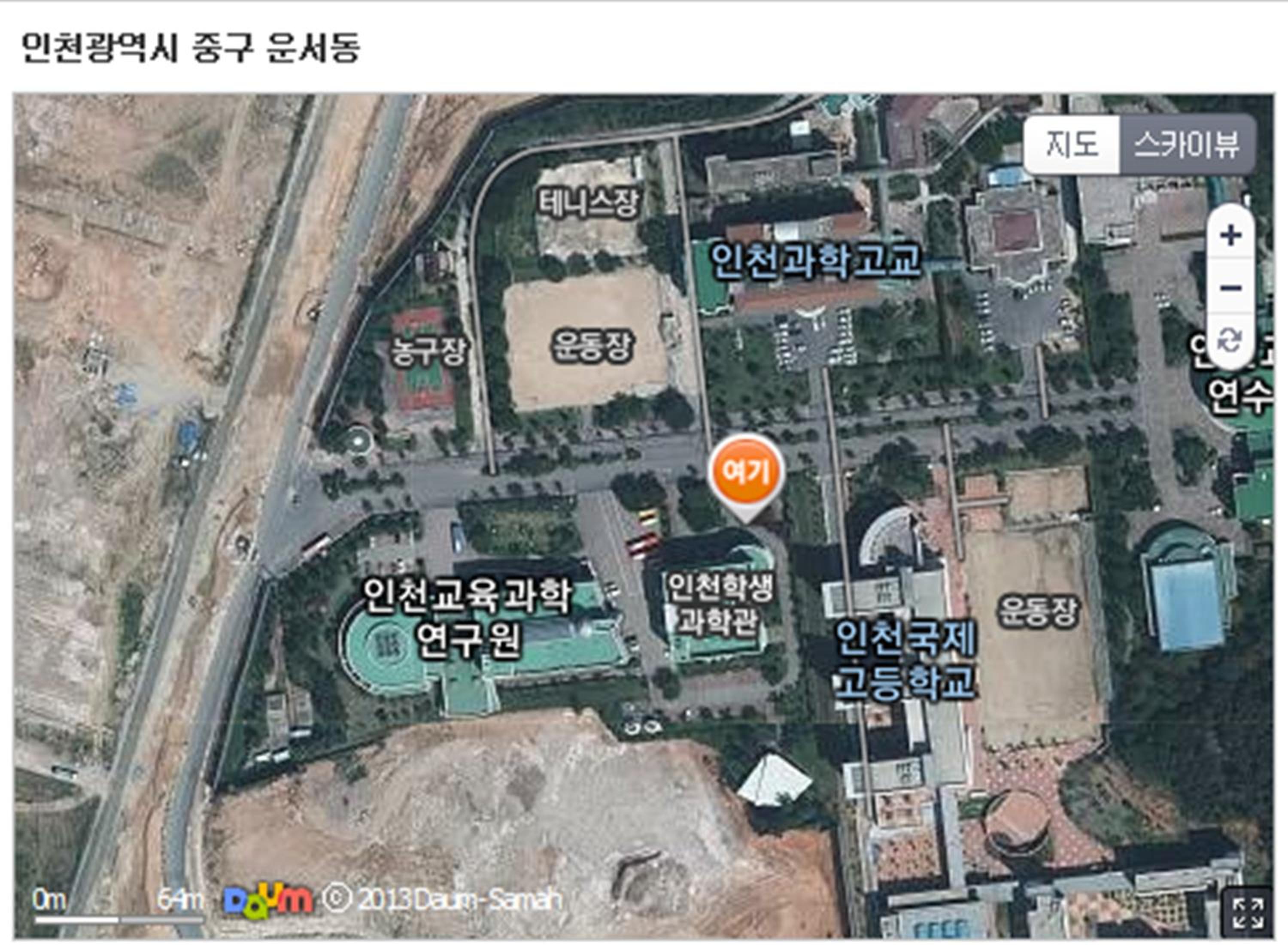Switch to the 지도 map view
Image resolution: width=1288 pixels, height=945 pixels.
click(x=1071, y=145)
